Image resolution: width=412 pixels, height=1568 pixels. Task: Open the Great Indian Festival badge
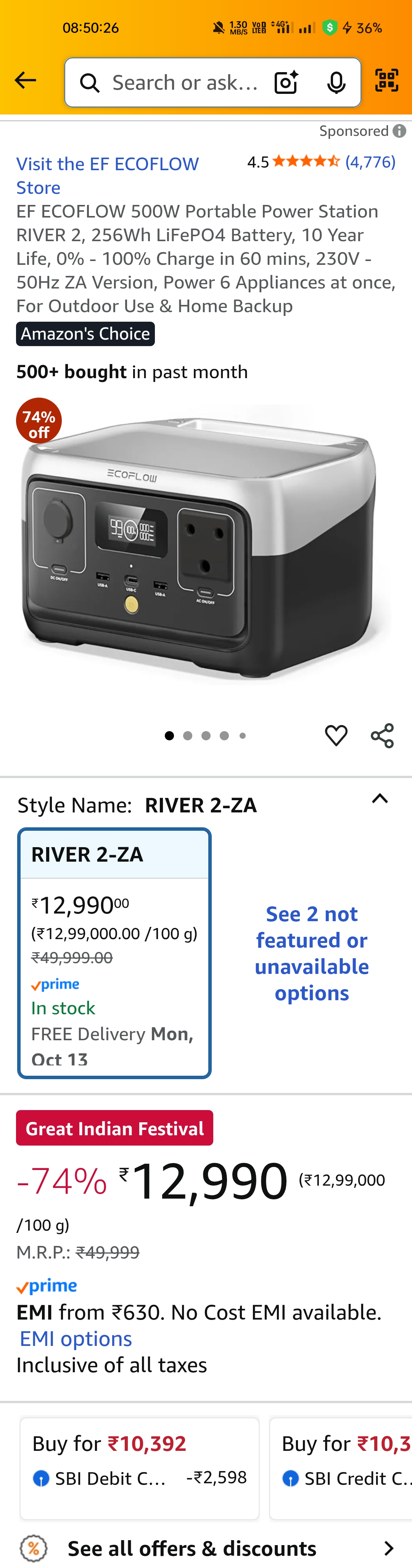(x=114, y=1128)
